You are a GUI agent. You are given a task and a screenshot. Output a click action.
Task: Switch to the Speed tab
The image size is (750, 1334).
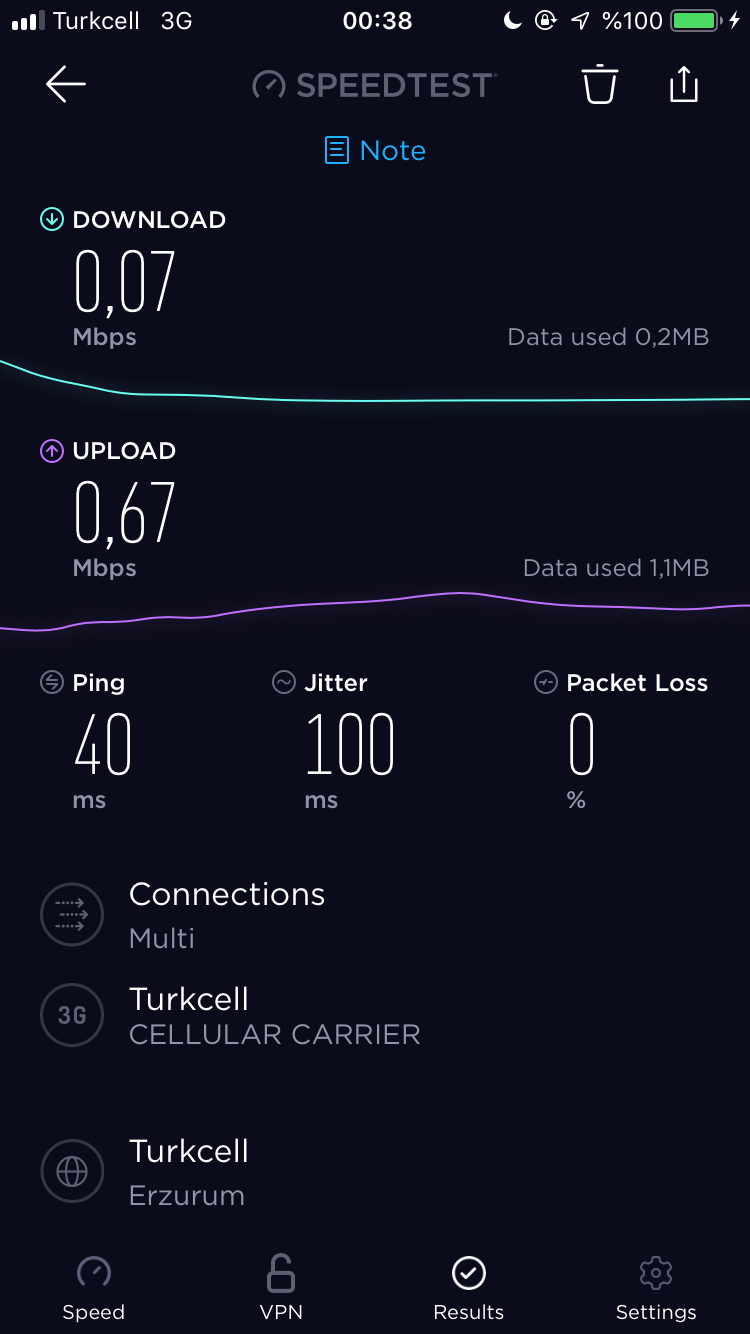[x=94, y=1288]
